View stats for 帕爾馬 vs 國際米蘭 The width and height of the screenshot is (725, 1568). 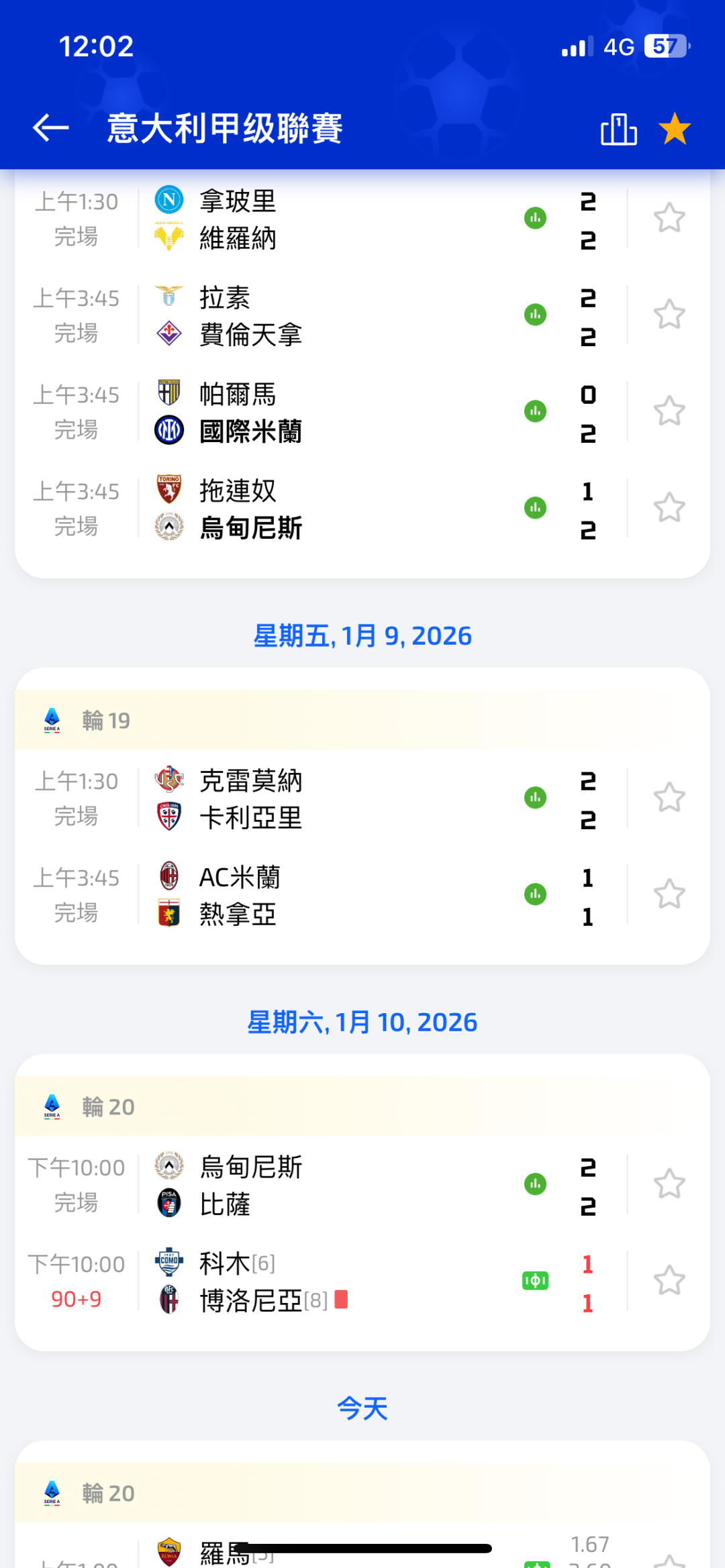tap(535, 411)
